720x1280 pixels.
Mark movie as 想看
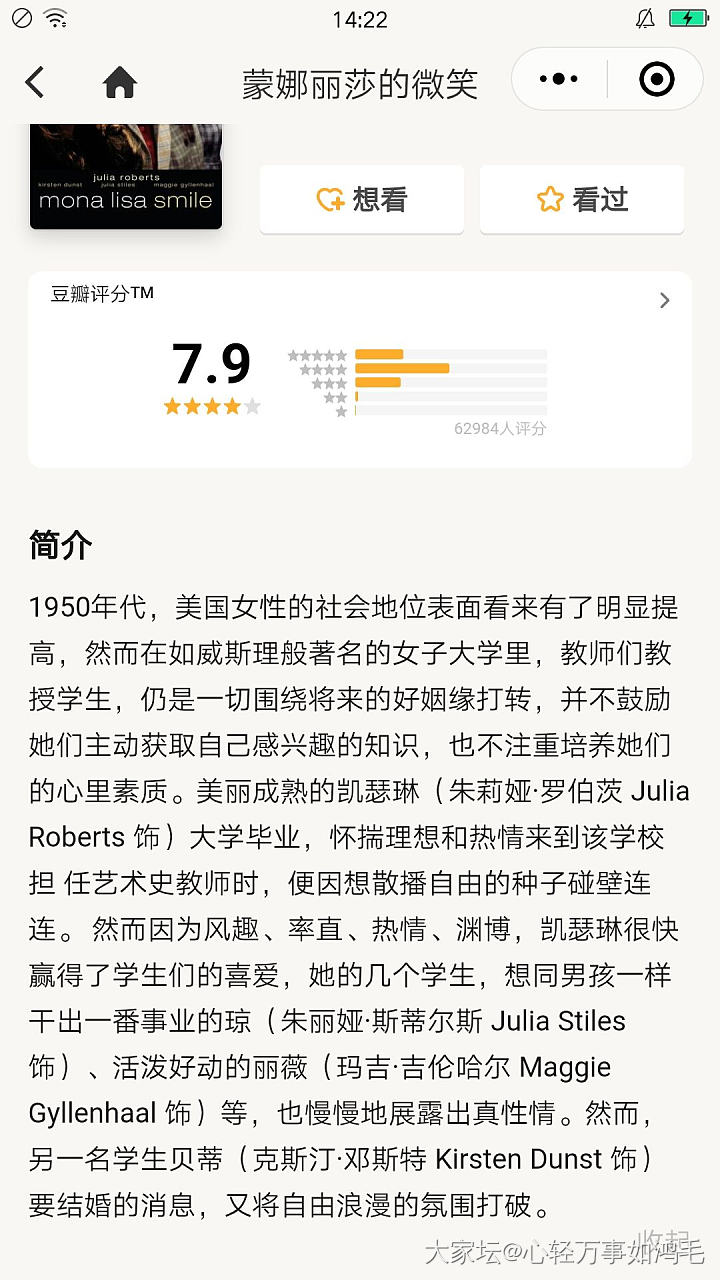pos(361,200)
